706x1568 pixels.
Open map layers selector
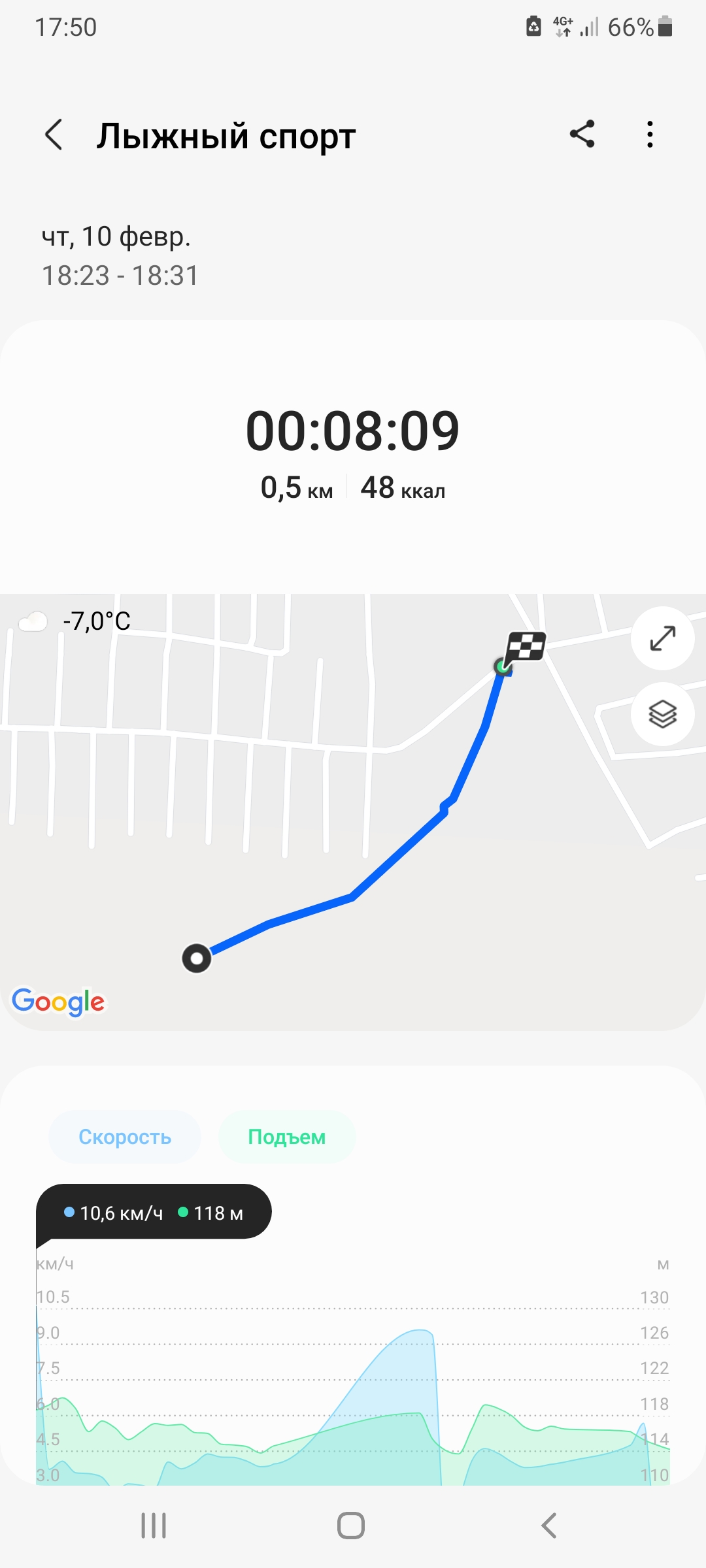662,713
